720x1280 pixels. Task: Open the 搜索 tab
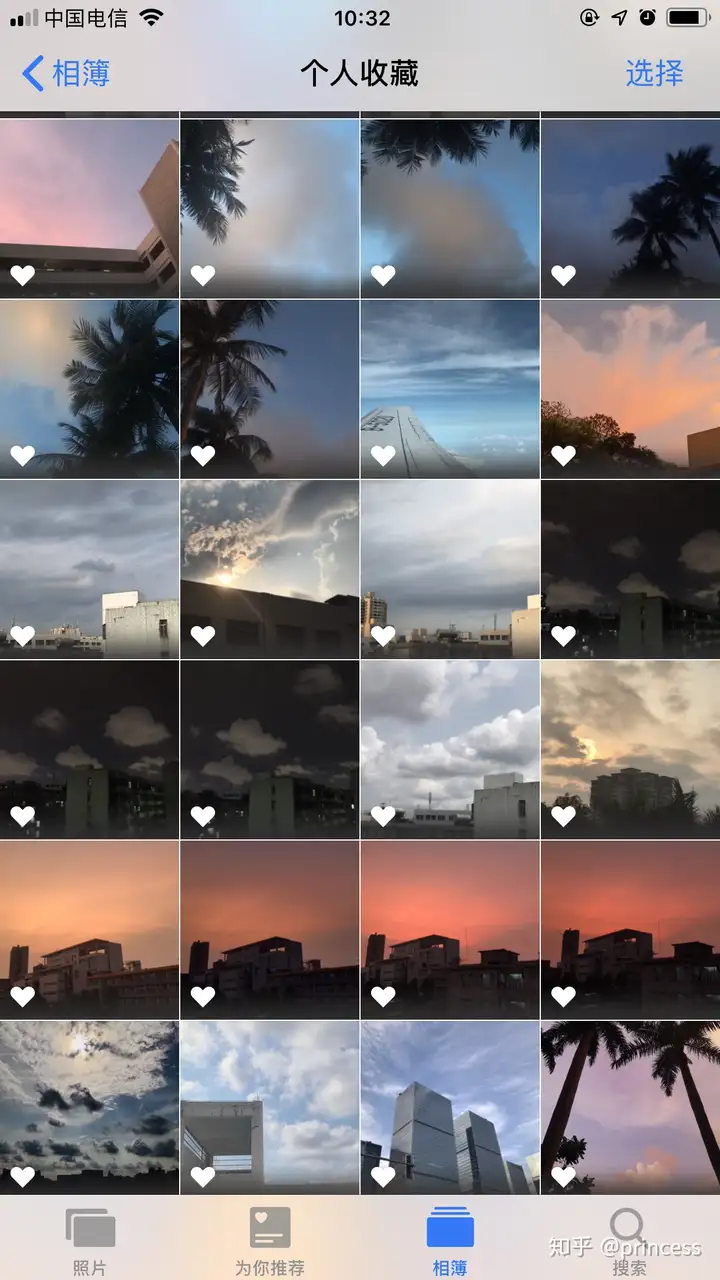pos(629,1240)
